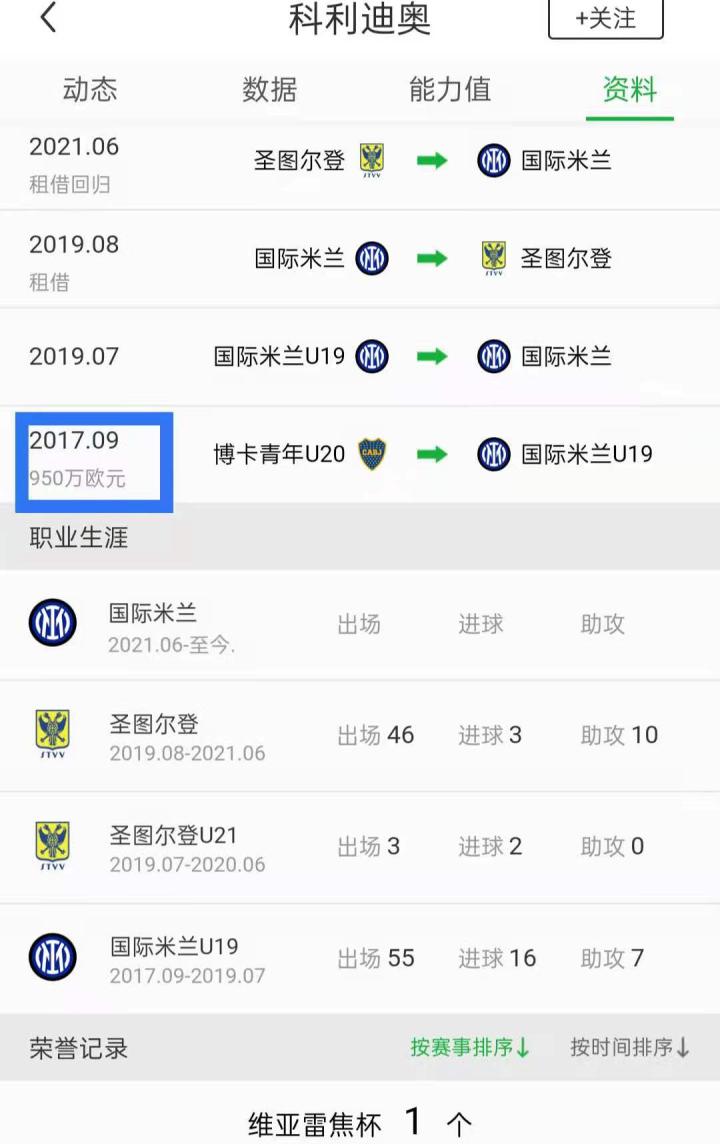
Task: Open the 能力值 tab
Action: click(450, 89)
